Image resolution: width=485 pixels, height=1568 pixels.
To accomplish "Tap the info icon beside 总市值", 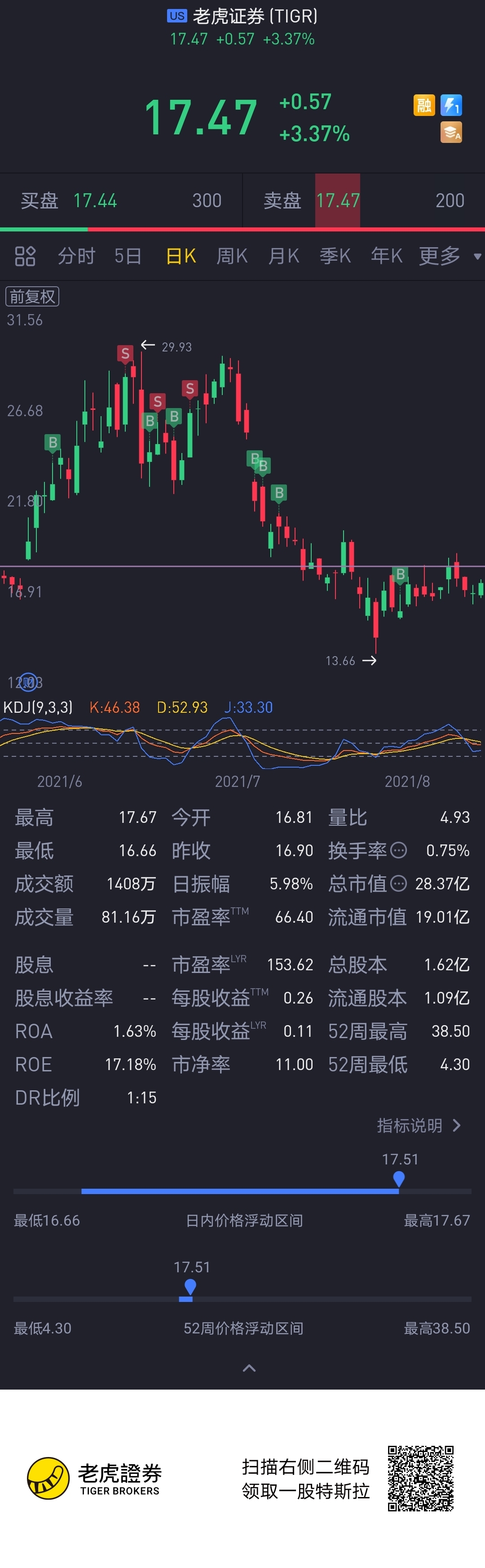I will 399,883.
